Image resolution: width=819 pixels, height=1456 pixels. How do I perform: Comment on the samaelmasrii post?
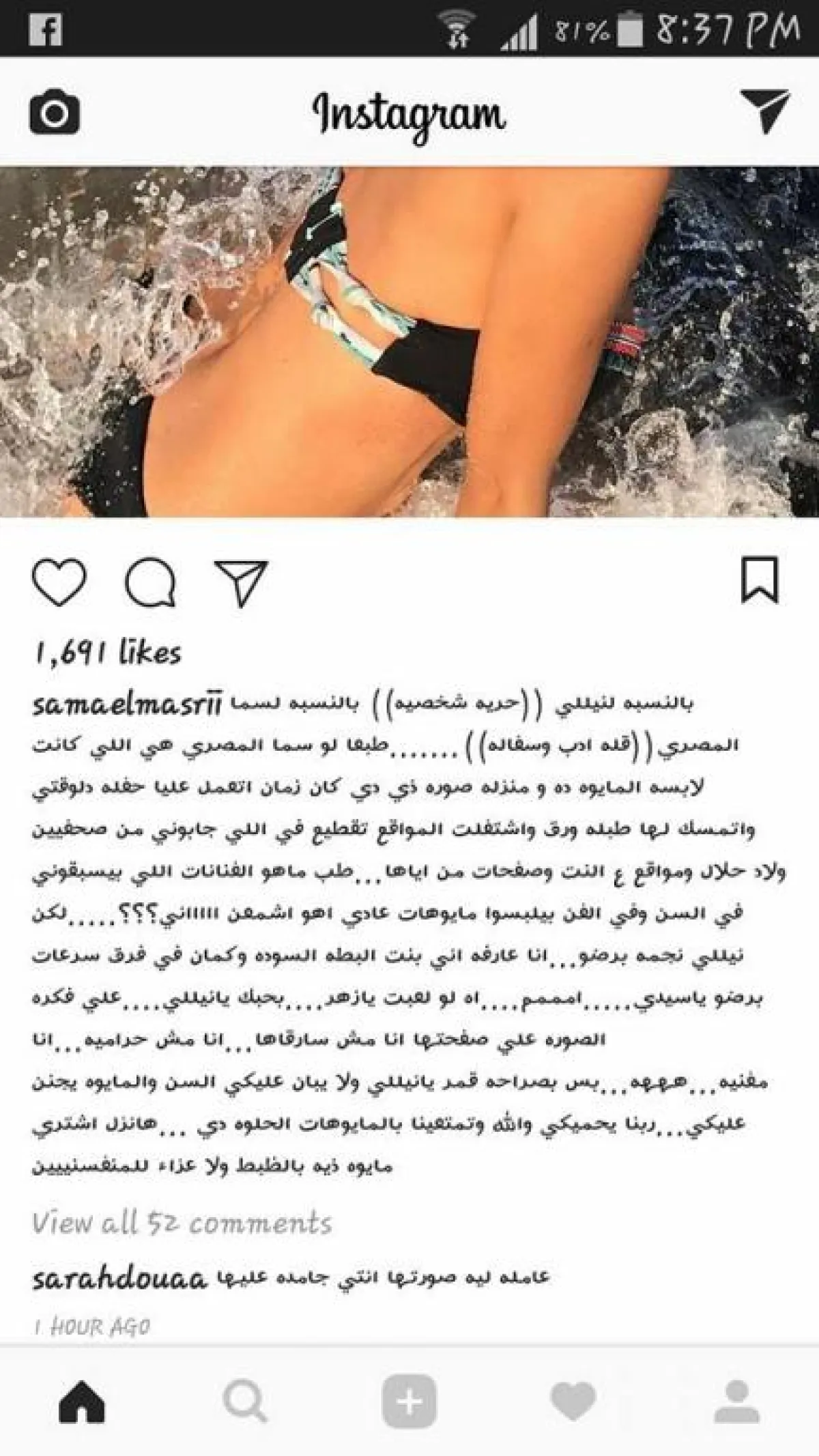[x=150, y=584]
